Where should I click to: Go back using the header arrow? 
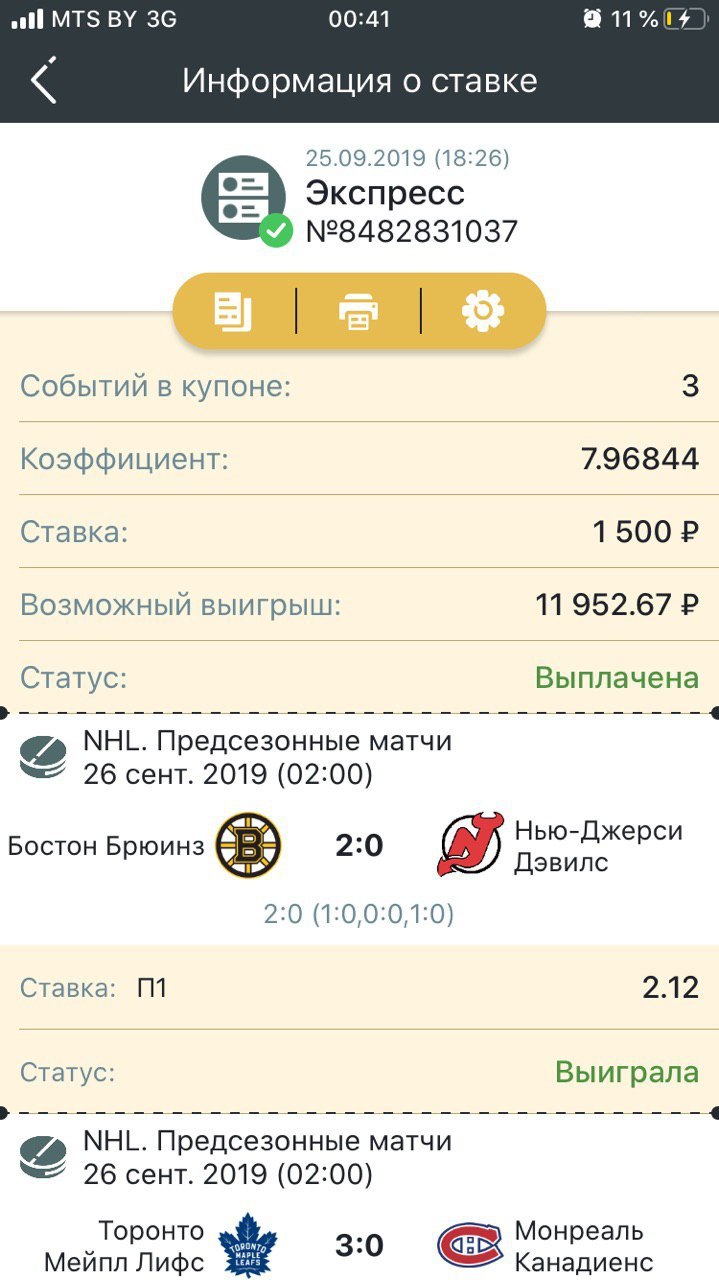click(x=44, y=80)
